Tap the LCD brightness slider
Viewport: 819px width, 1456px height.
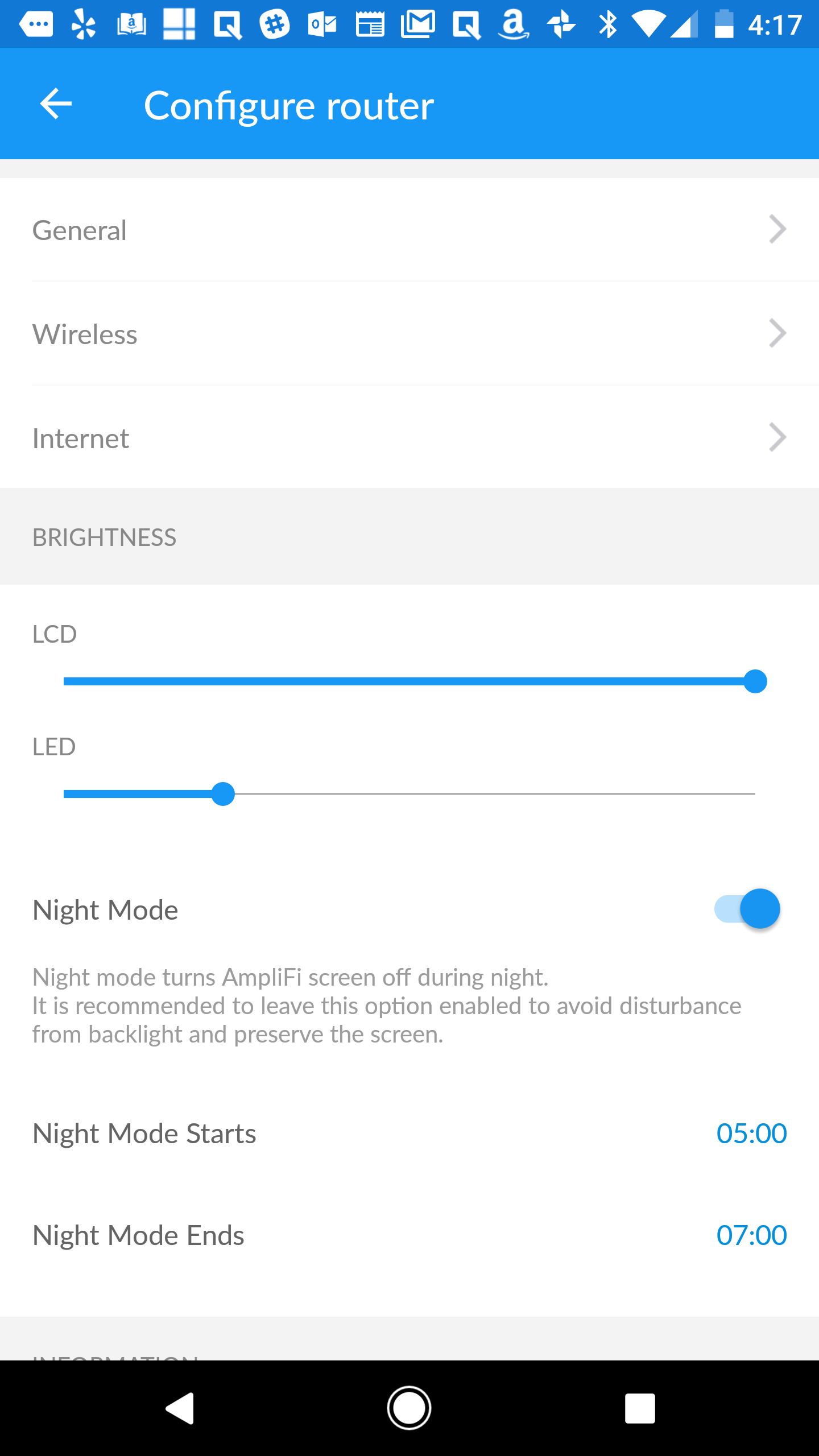pos(409,681)
